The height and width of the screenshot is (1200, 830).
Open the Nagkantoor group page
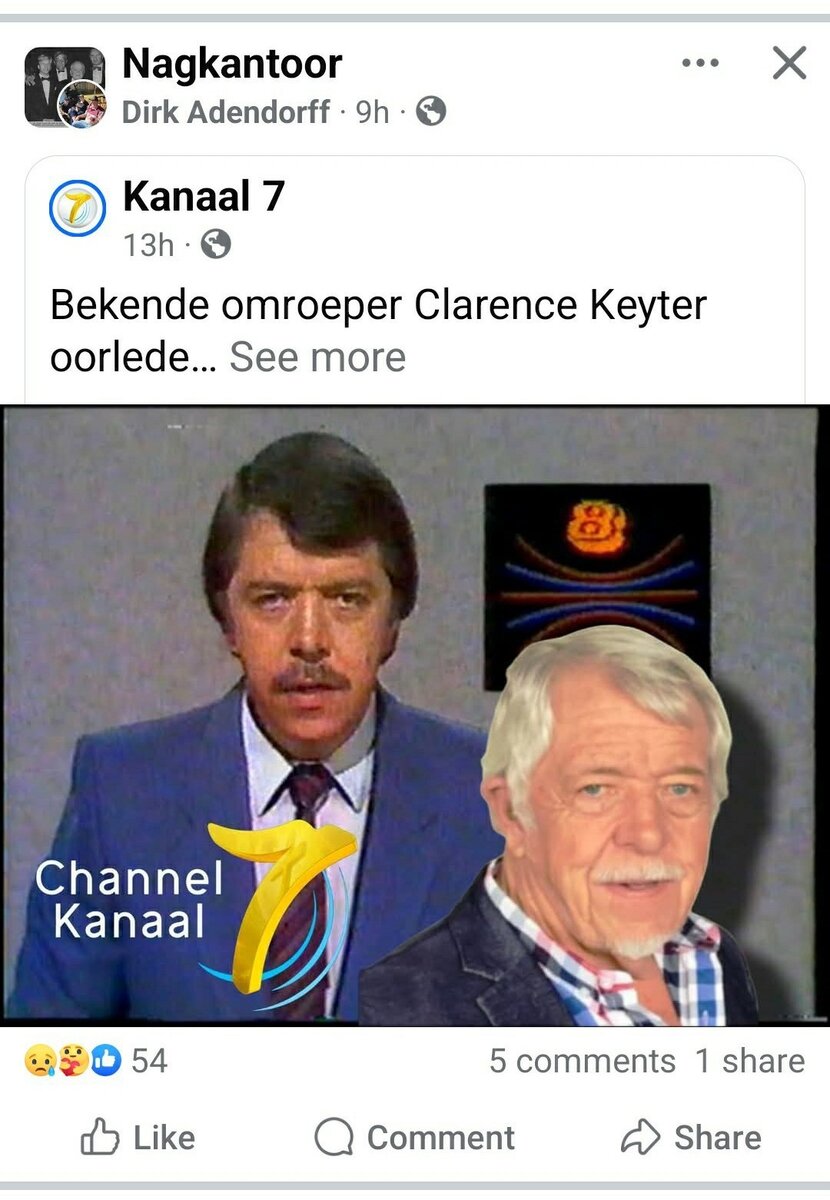[232, 64]
